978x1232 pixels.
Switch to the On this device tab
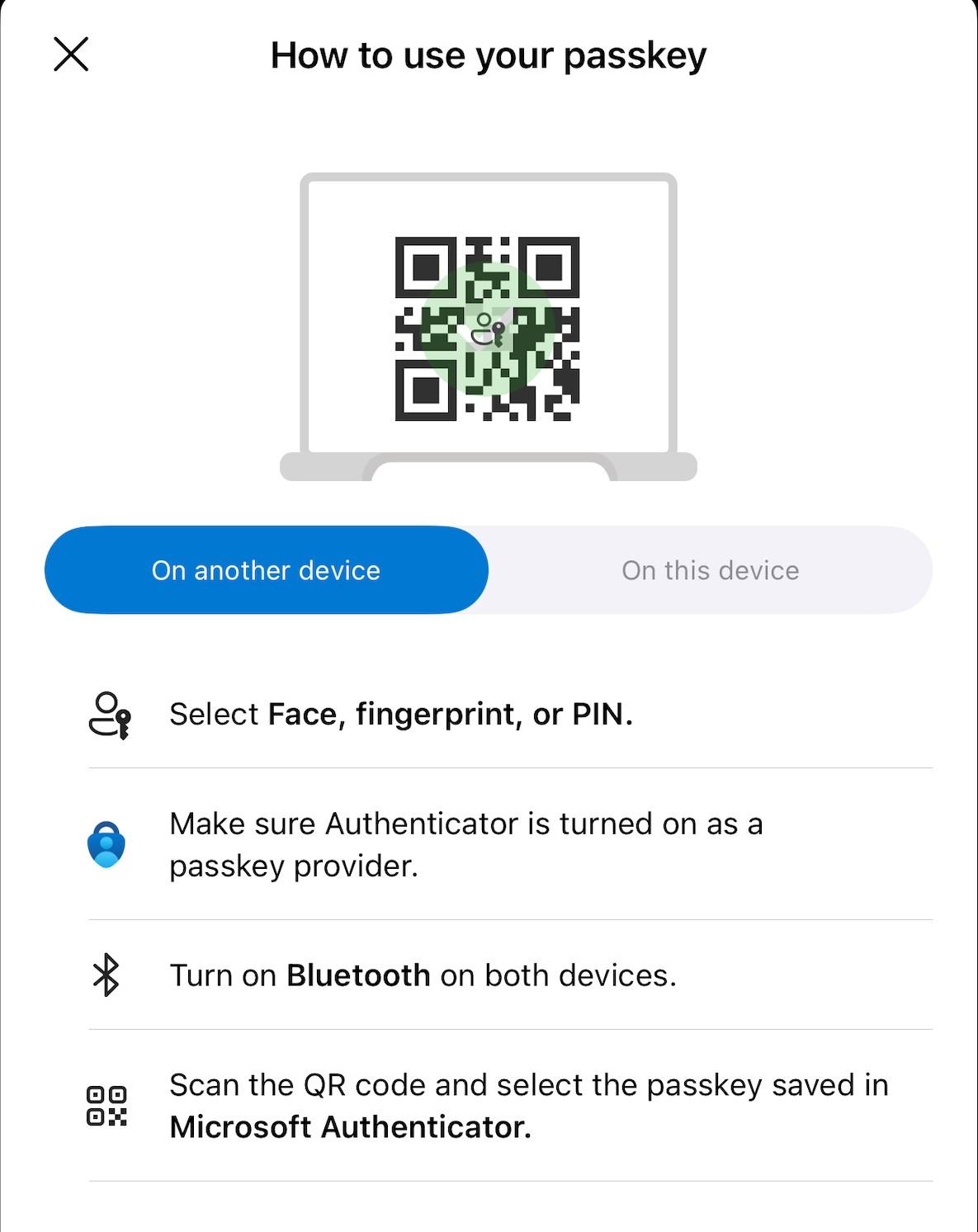[710, 570]
